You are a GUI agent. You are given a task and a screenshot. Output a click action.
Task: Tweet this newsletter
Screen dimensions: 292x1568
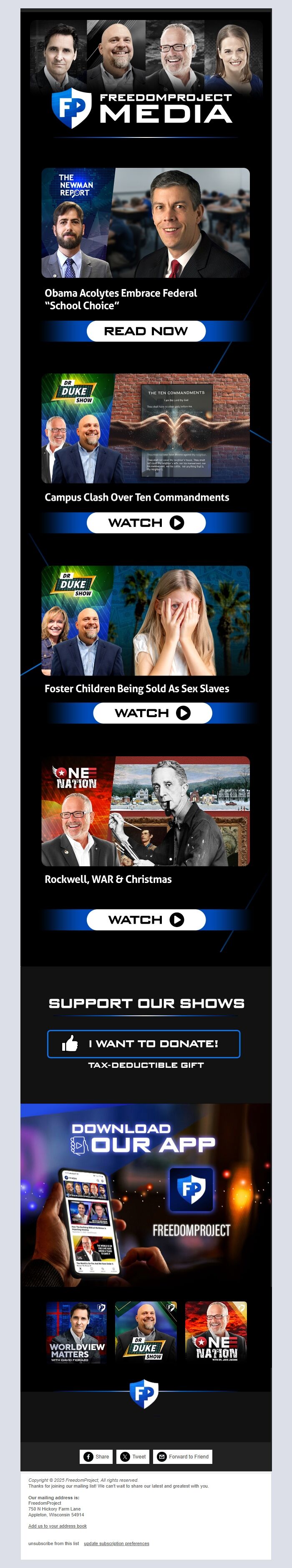pos(133,1457)
